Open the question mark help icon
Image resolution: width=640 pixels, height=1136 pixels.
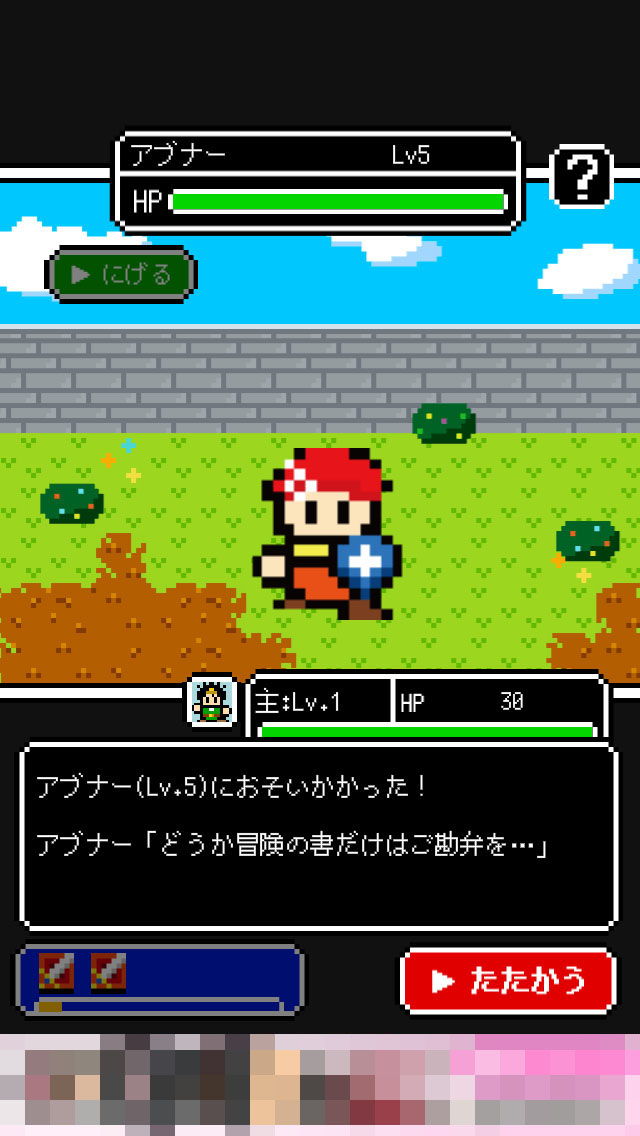pos(582,178)
